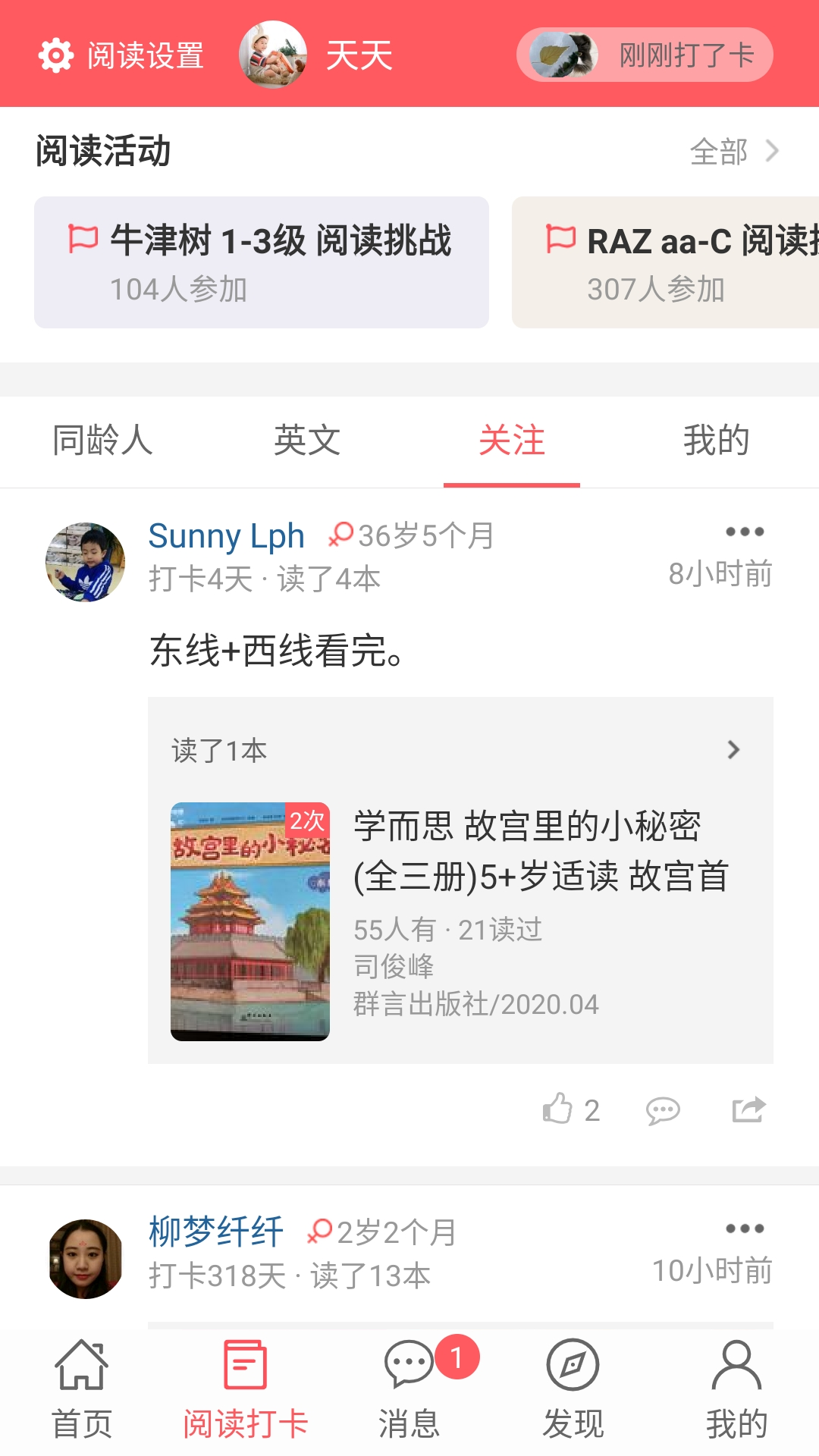The width and height of the screenshot is (819, 1456).
Task: Open 牛津树 1-3级 阅读挑战 activity
Action: (x=262, y=262)
